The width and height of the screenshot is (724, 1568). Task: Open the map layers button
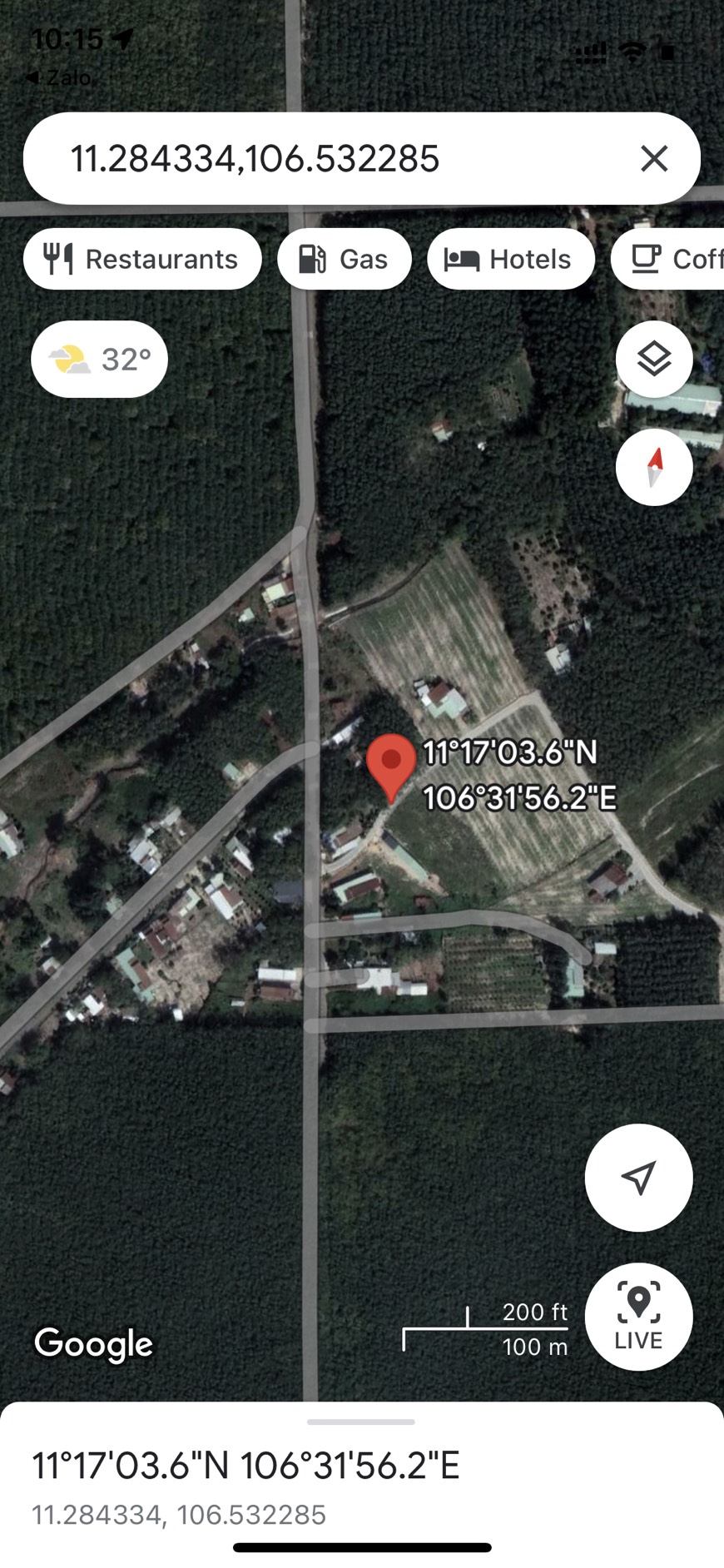click(x=654, y=360)
